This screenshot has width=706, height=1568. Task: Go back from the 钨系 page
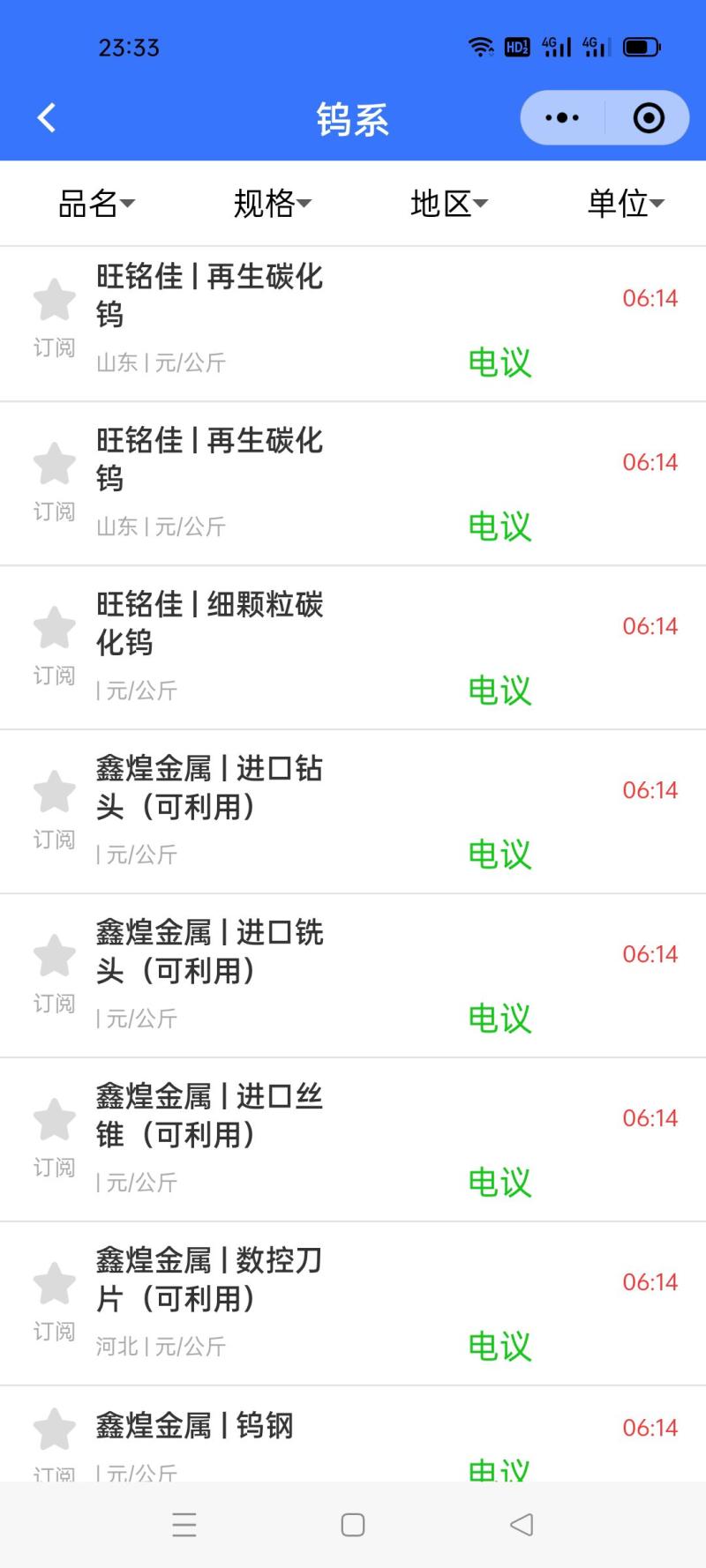[x=47, y=118]
